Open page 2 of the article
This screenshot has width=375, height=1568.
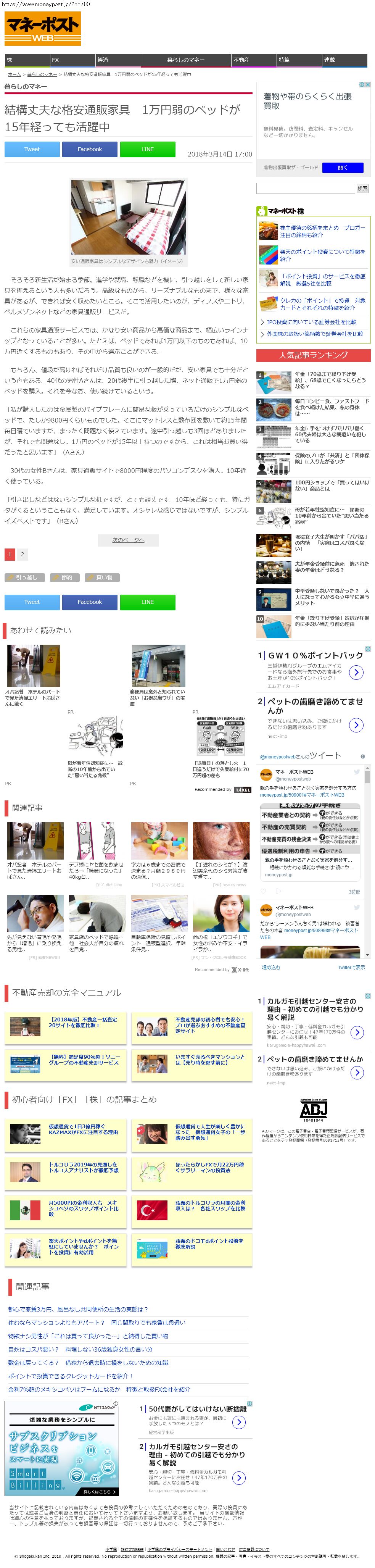[x=23, y=555]
